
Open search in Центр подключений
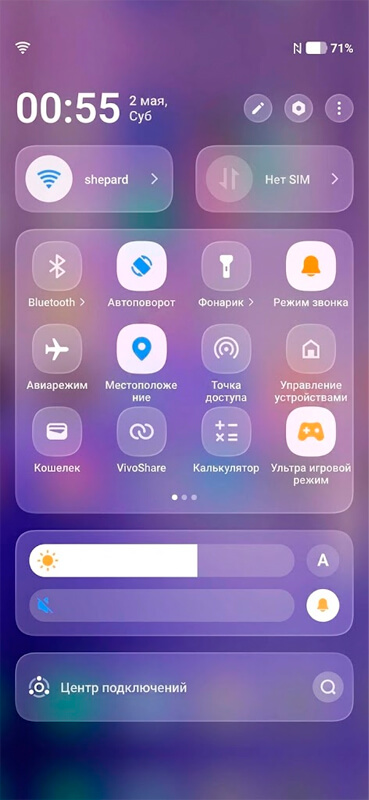click(x=328, y=687)
